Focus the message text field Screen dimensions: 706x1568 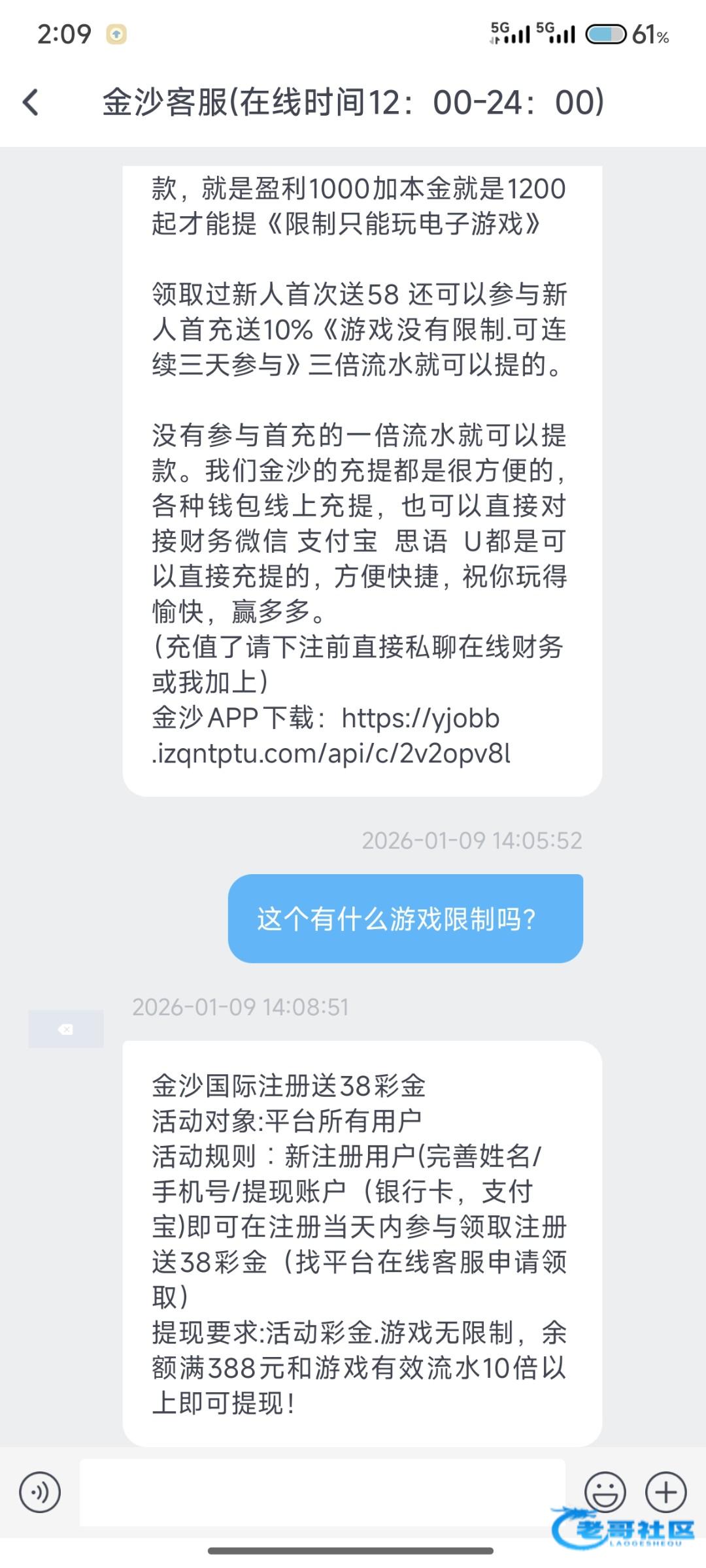[322, 1493]
